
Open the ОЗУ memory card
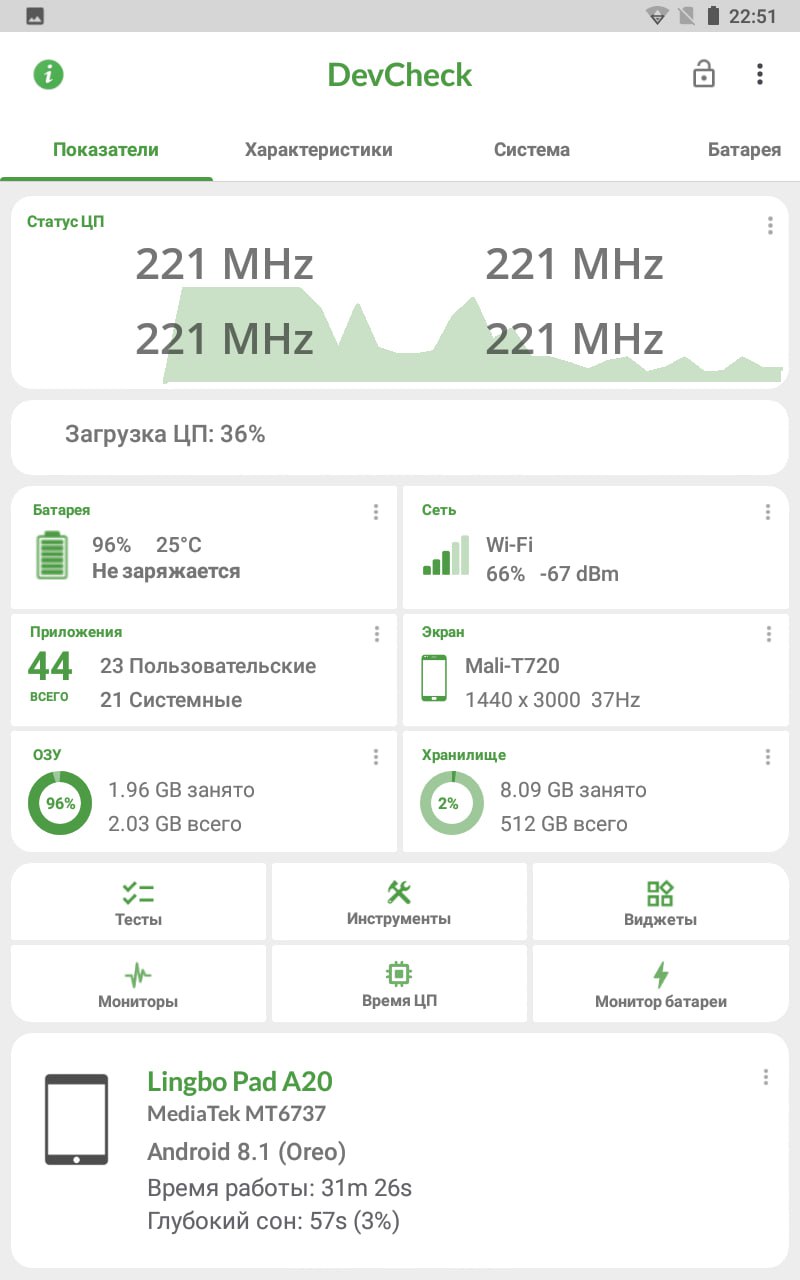204,791
